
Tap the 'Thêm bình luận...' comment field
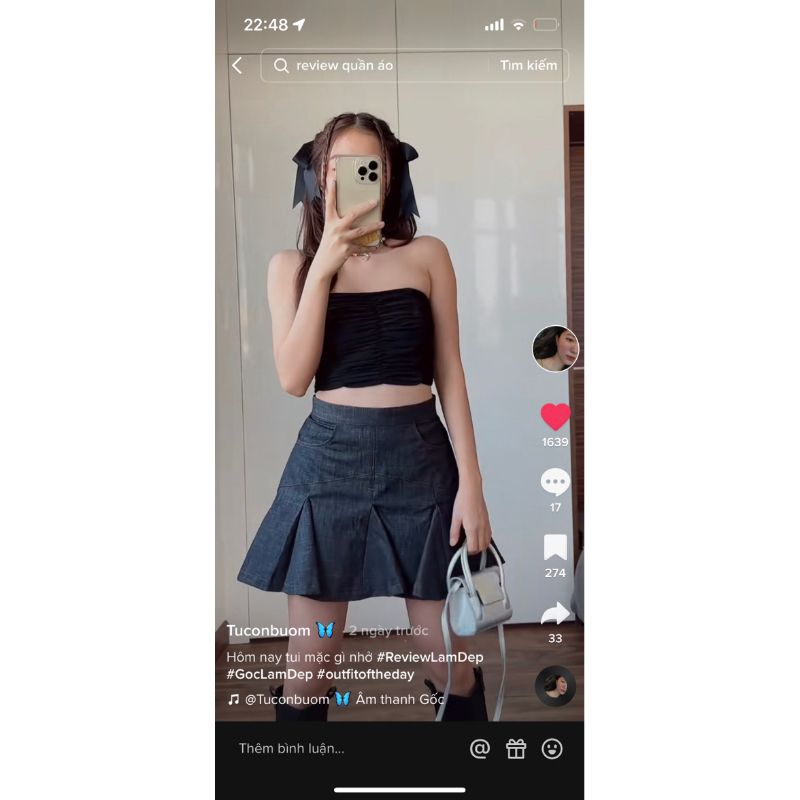[291, 748]
